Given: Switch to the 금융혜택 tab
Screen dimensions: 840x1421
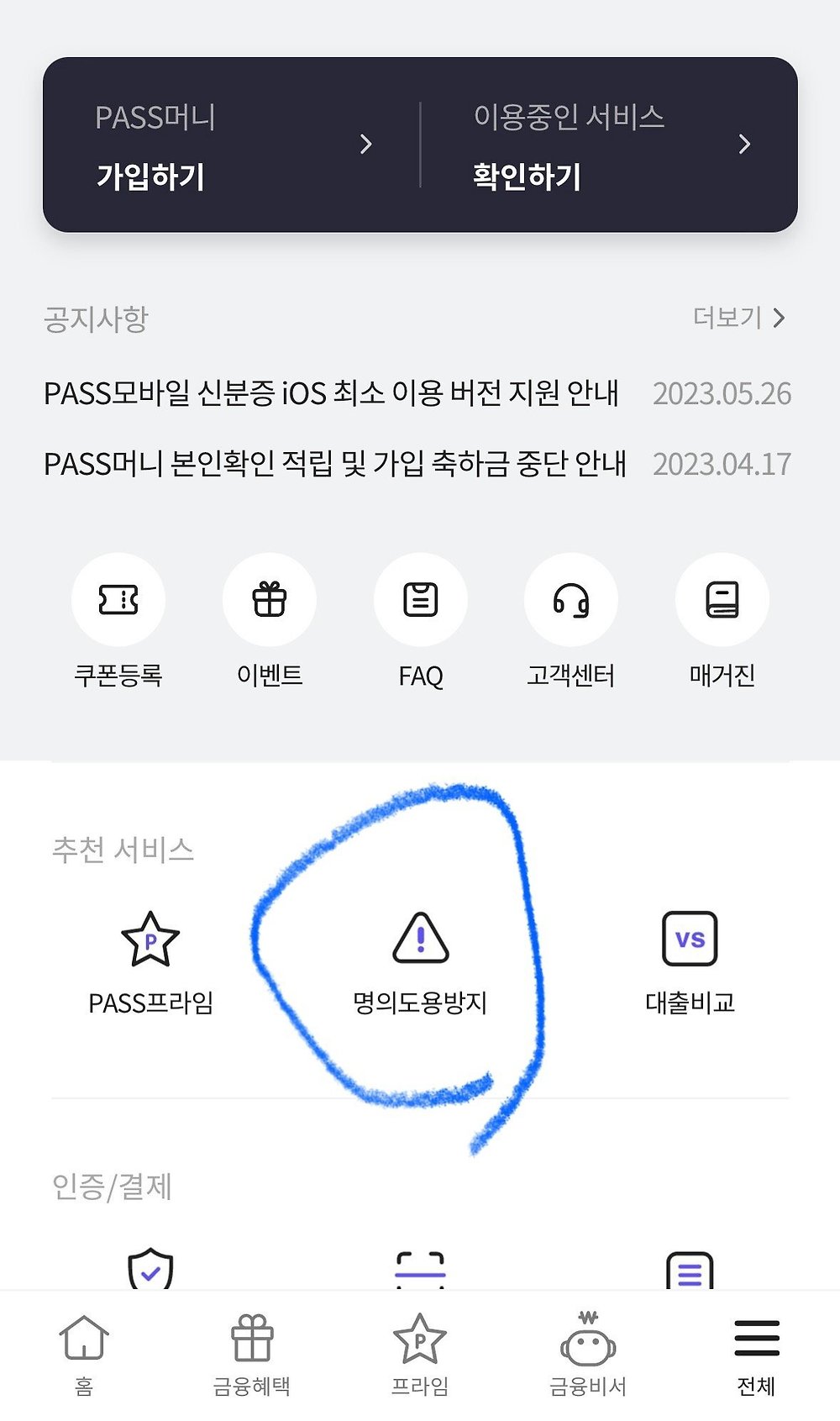Looking at the screenshot, I should (x=252, y=1354).
